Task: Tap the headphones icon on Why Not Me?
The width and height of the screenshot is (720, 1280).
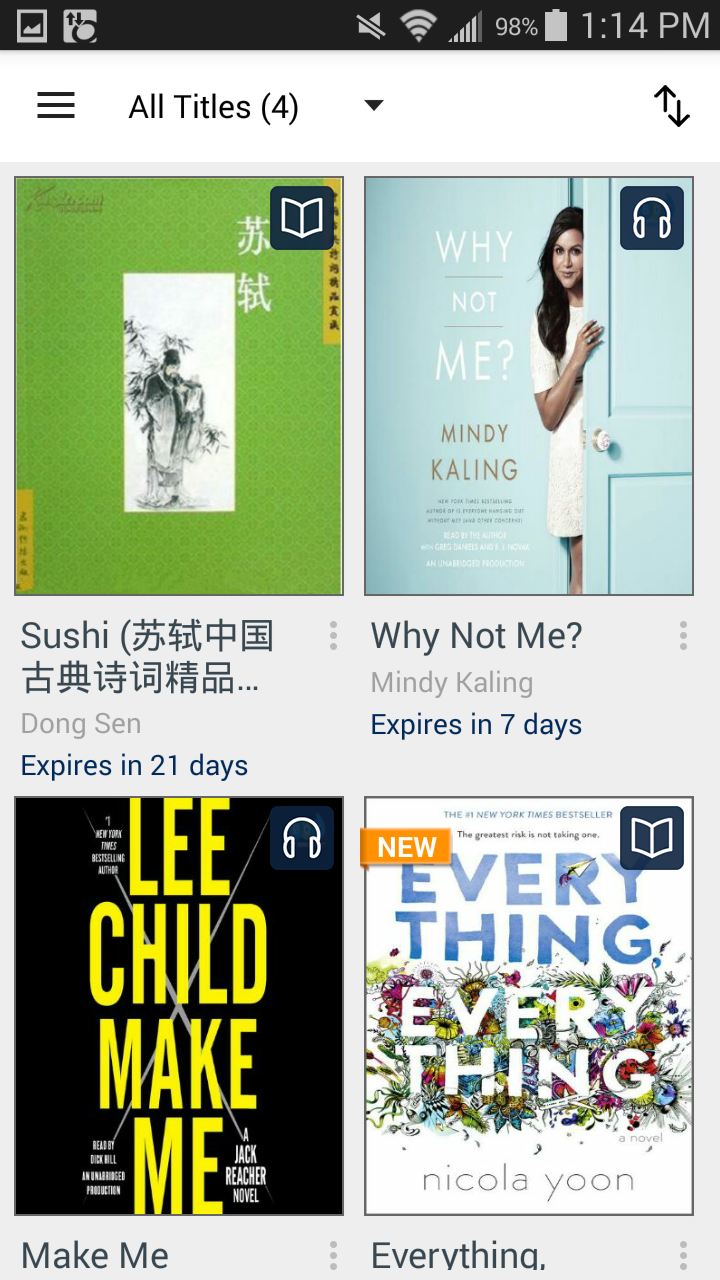Action: 651,218
